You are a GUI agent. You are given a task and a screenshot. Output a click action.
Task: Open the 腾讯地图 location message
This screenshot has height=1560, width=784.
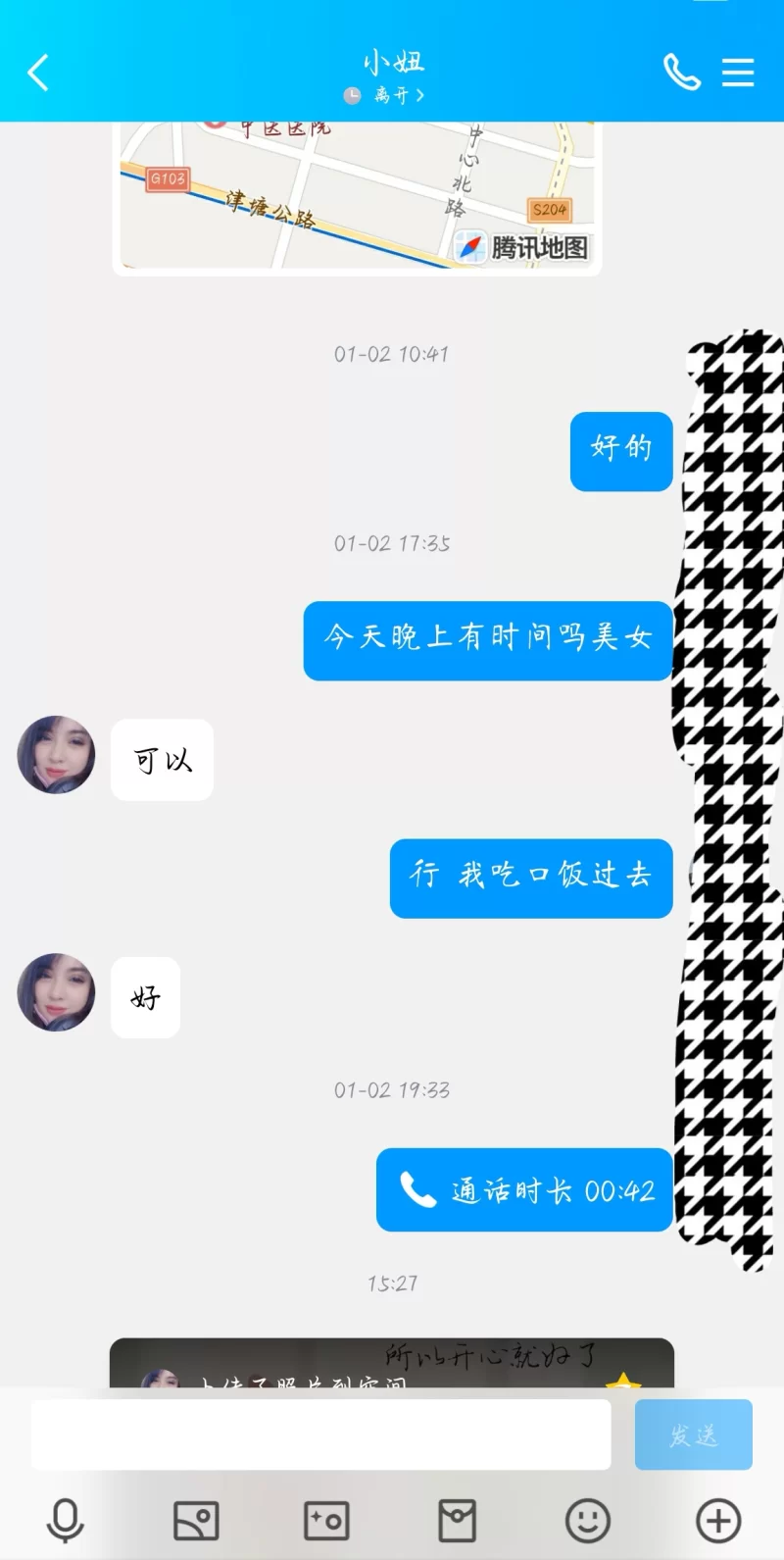357,198
